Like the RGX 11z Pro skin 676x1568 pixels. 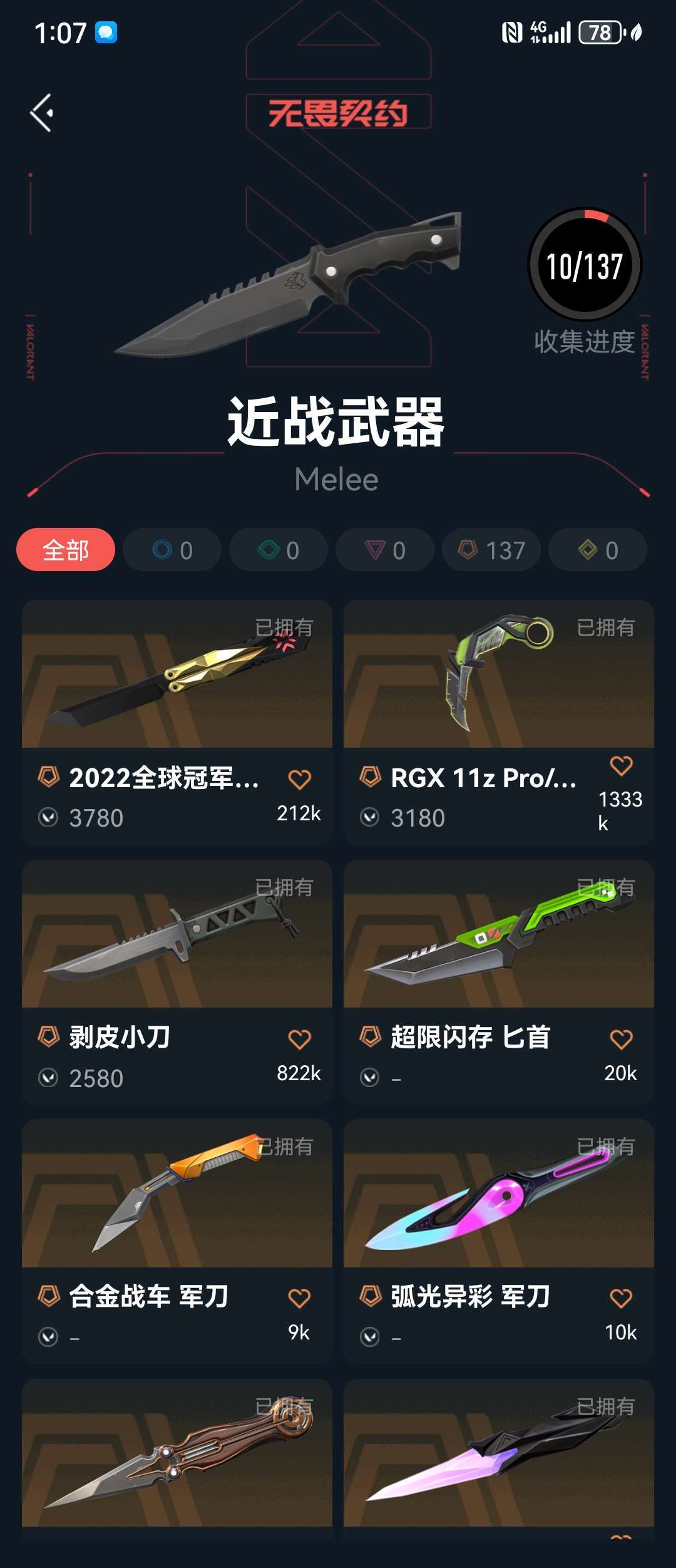(621, 765)
